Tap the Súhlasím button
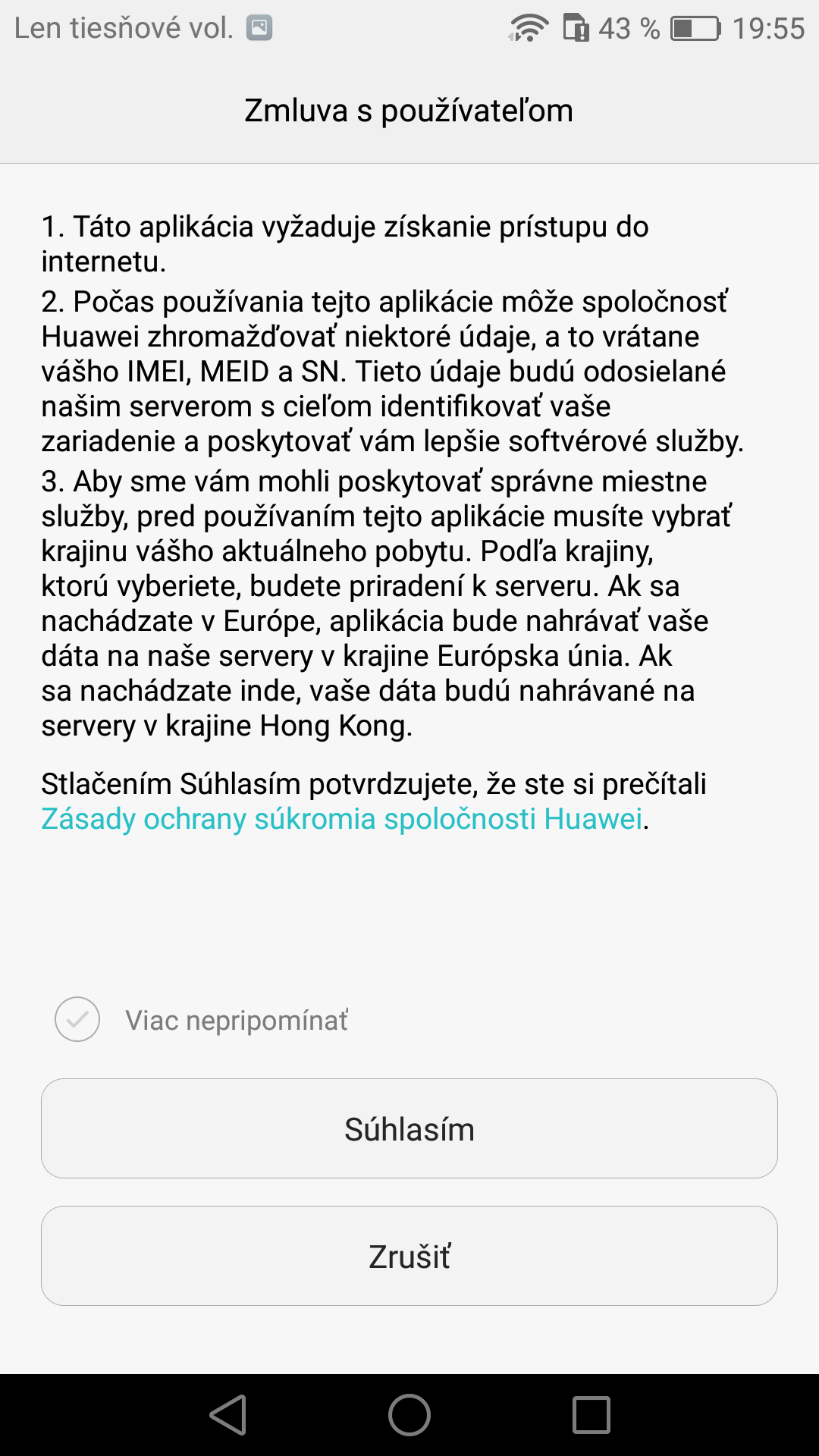Viewport: 819px width, 1456px height. (409, 1128)
